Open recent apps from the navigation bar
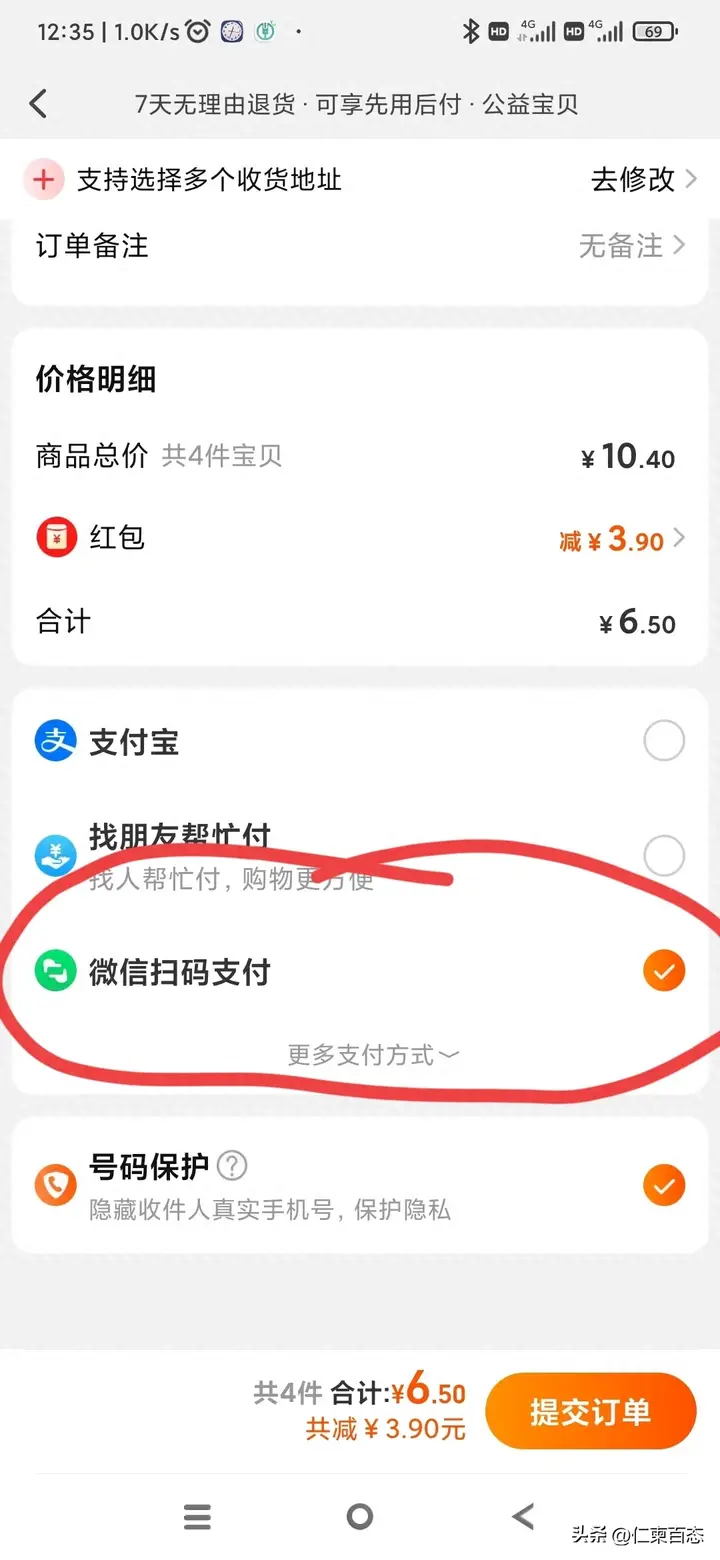The width and height of the screenshot is (720, 1560). [x=197, y=1516]
